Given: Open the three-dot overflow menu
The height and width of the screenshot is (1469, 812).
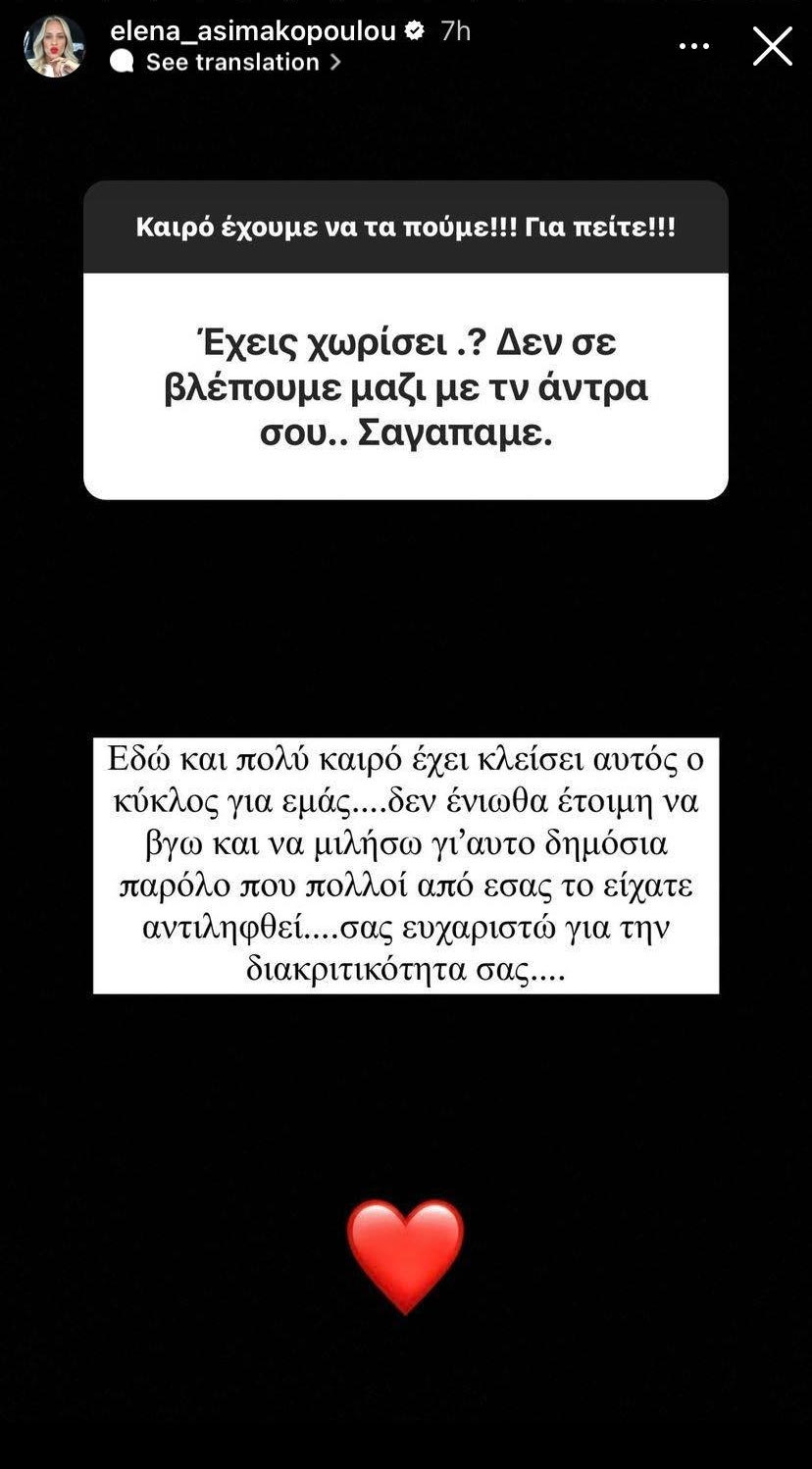Looking at the screenshot, I should tap(694, 46).
